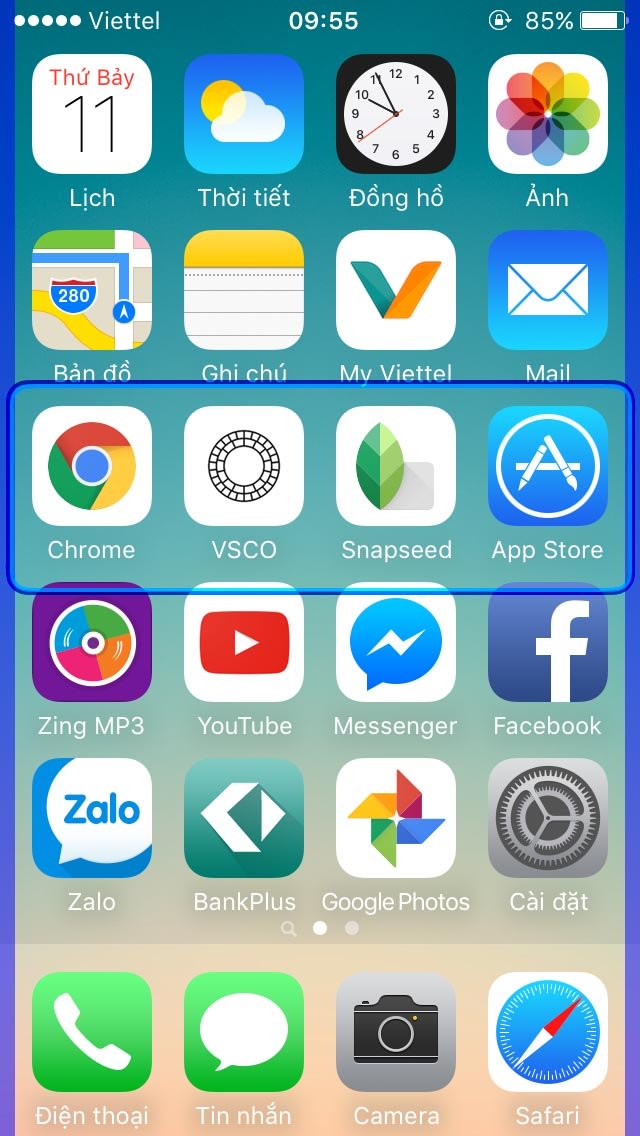Launch the Thời tiết weather app
640x1136 pixels.
pos(244,114)
